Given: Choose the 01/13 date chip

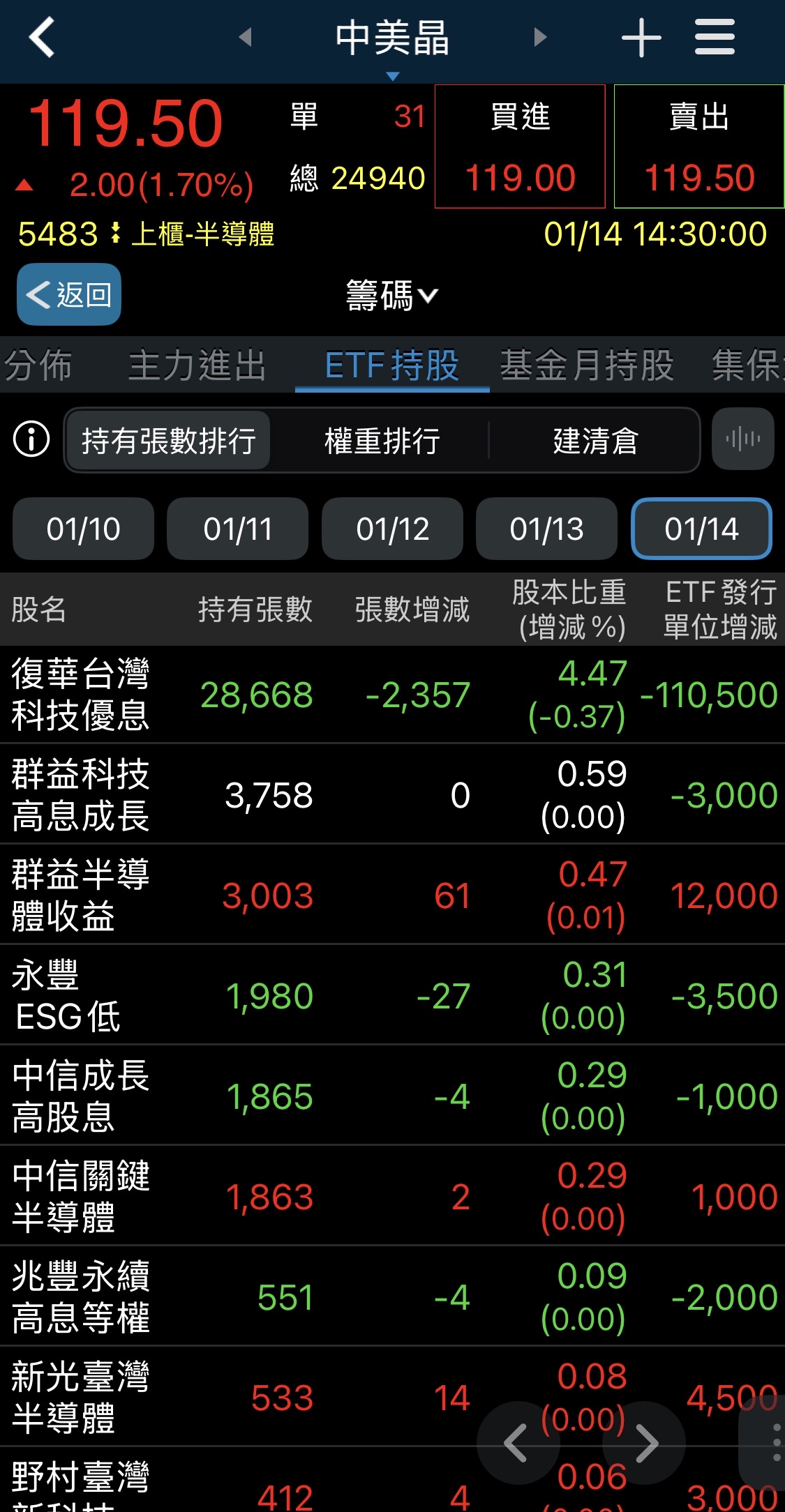Looking at the screenshot, I should pos(546,529).
